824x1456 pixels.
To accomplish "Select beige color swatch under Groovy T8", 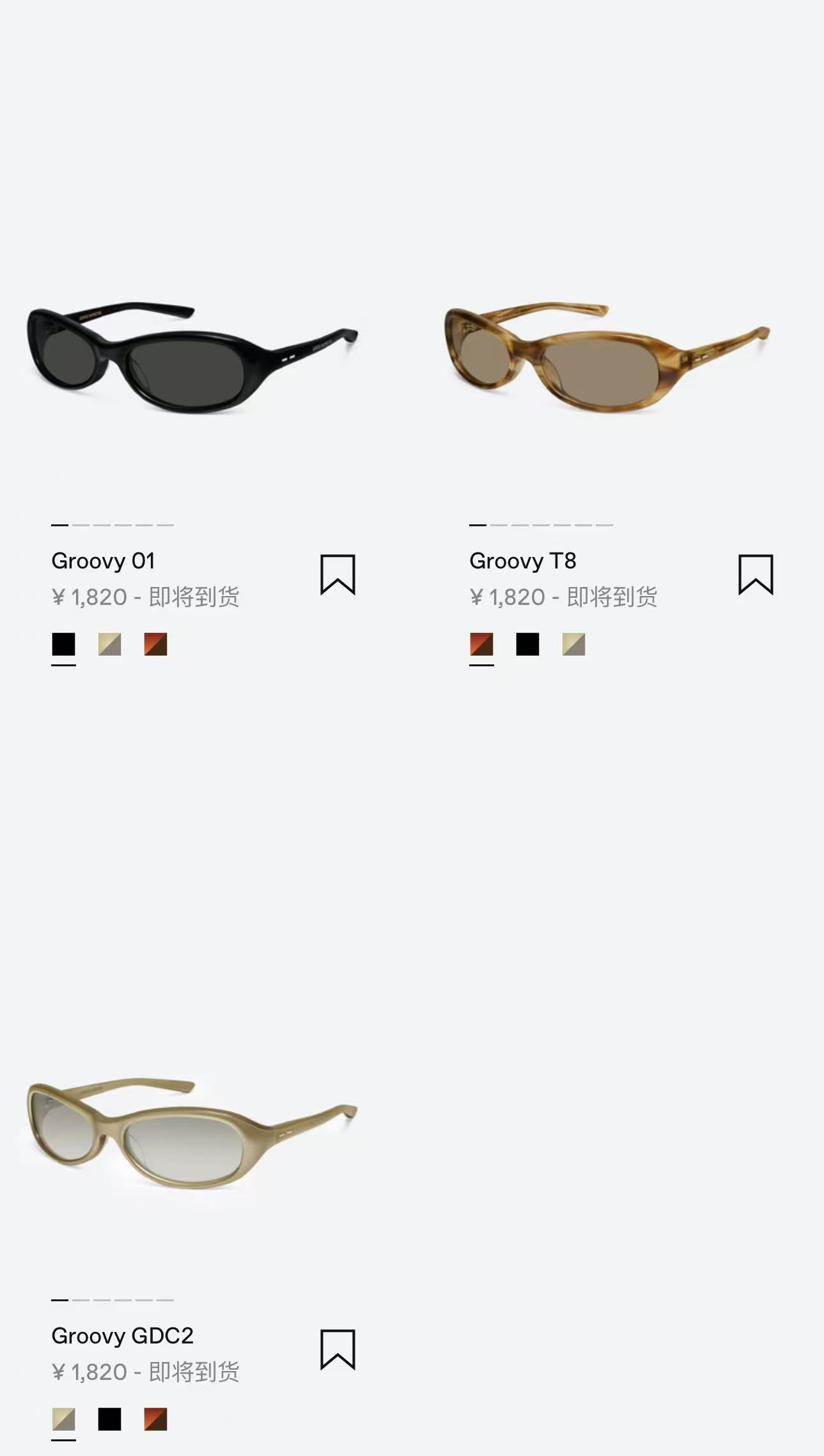I will pyautogui.click(x=573, y=644).
